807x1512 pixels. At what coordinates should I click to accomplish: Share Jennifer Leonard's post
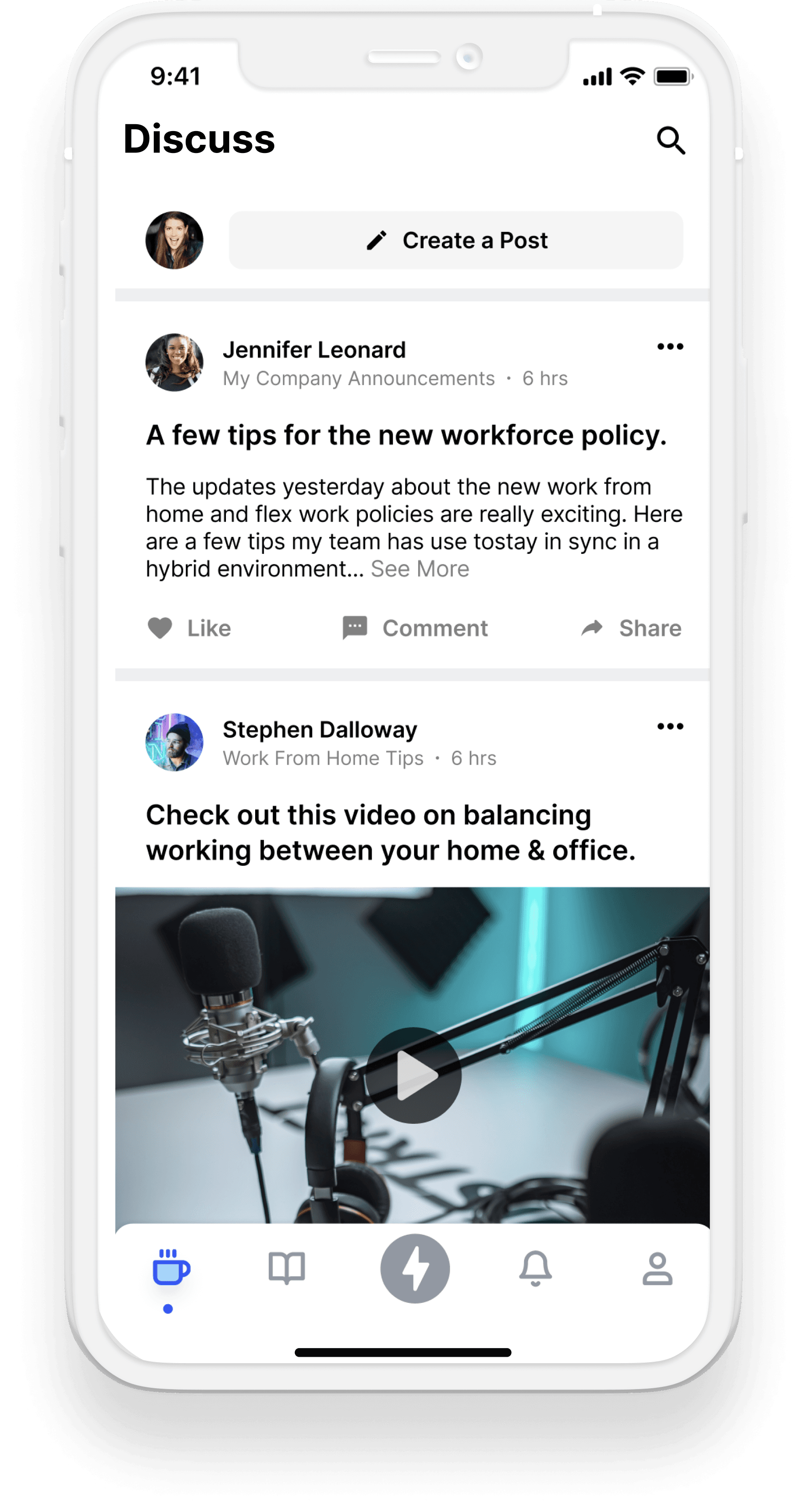point(631,628)
